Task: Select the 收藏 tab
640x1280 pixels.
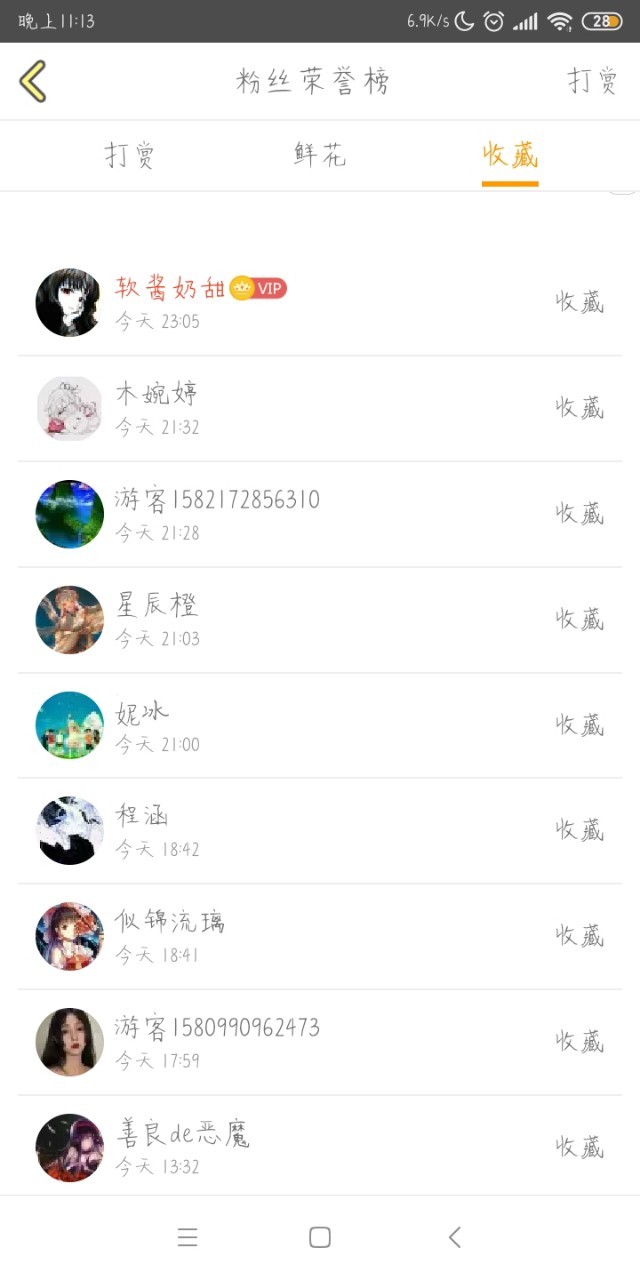Action: coord(510,155)
